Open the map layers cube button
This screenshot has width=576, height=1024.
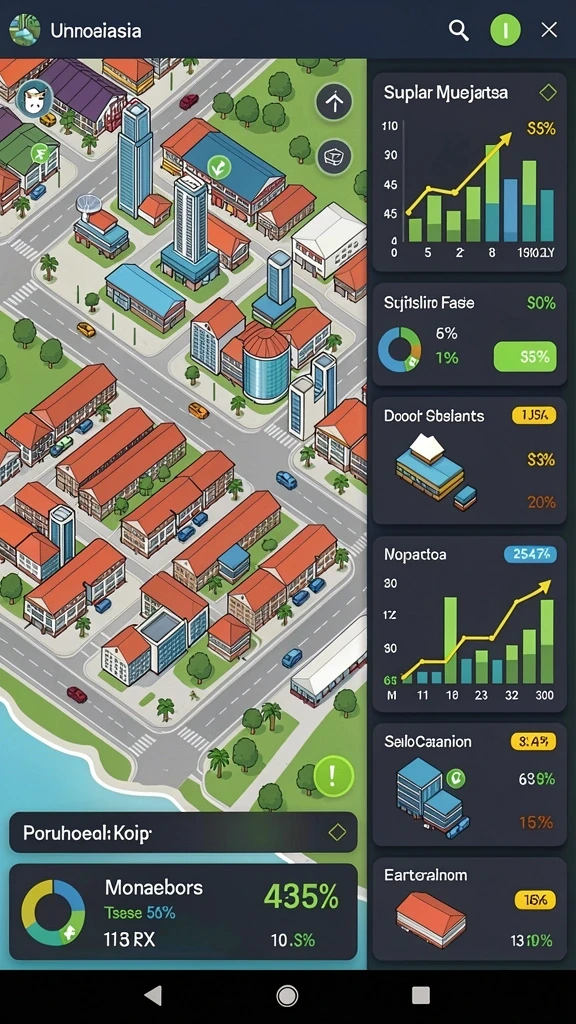coord(334,157)
